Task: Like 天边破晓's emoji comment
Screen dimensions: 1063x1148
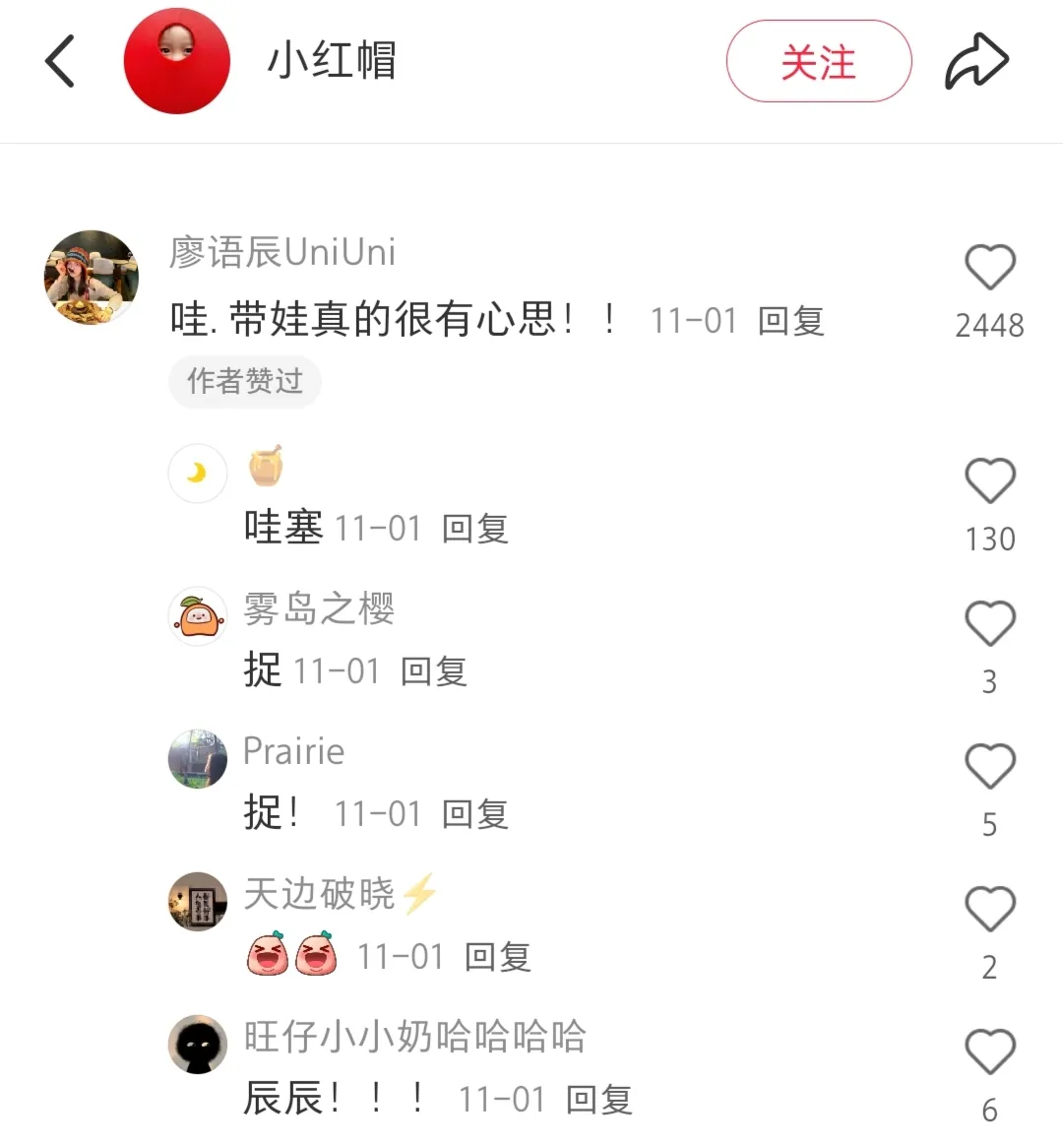Action: (989, 910)
